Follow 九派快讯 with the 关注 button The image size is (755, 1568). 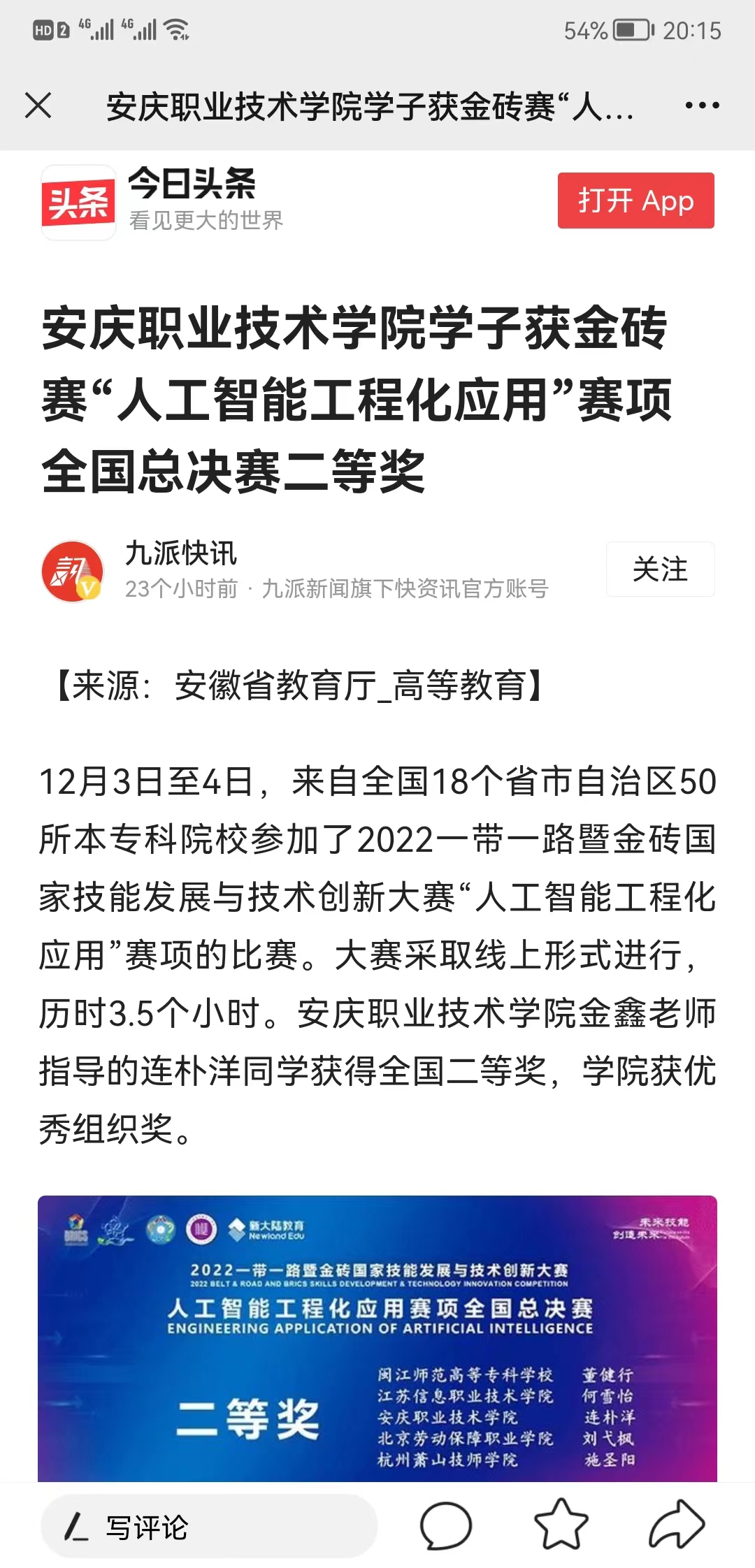(660, 569)
